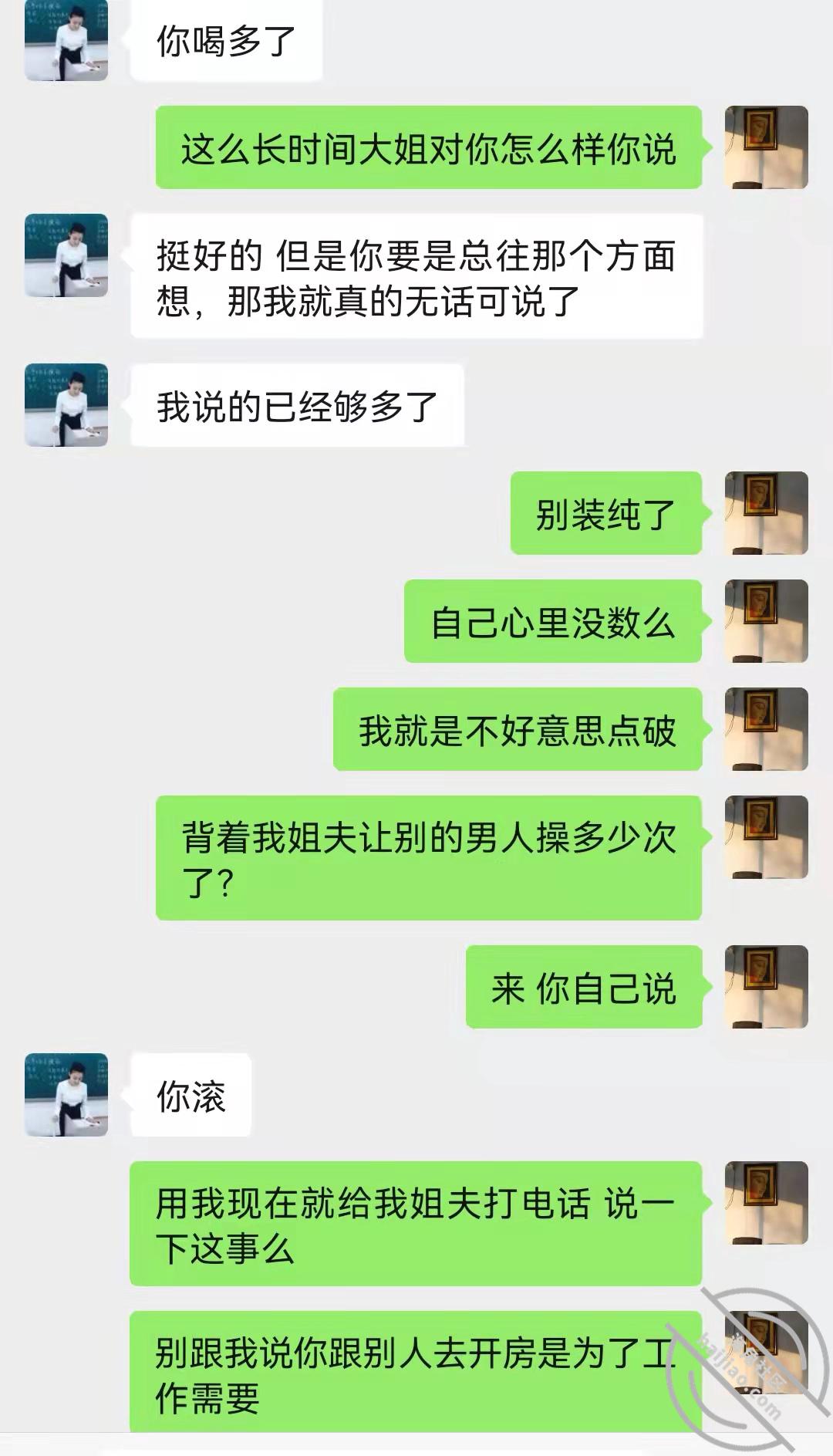This screenshot has width=833, height=1456.
Task: Tap avatar beside '自己心里没数么' message
Action: pyautogui.click(x=766, y=621)
